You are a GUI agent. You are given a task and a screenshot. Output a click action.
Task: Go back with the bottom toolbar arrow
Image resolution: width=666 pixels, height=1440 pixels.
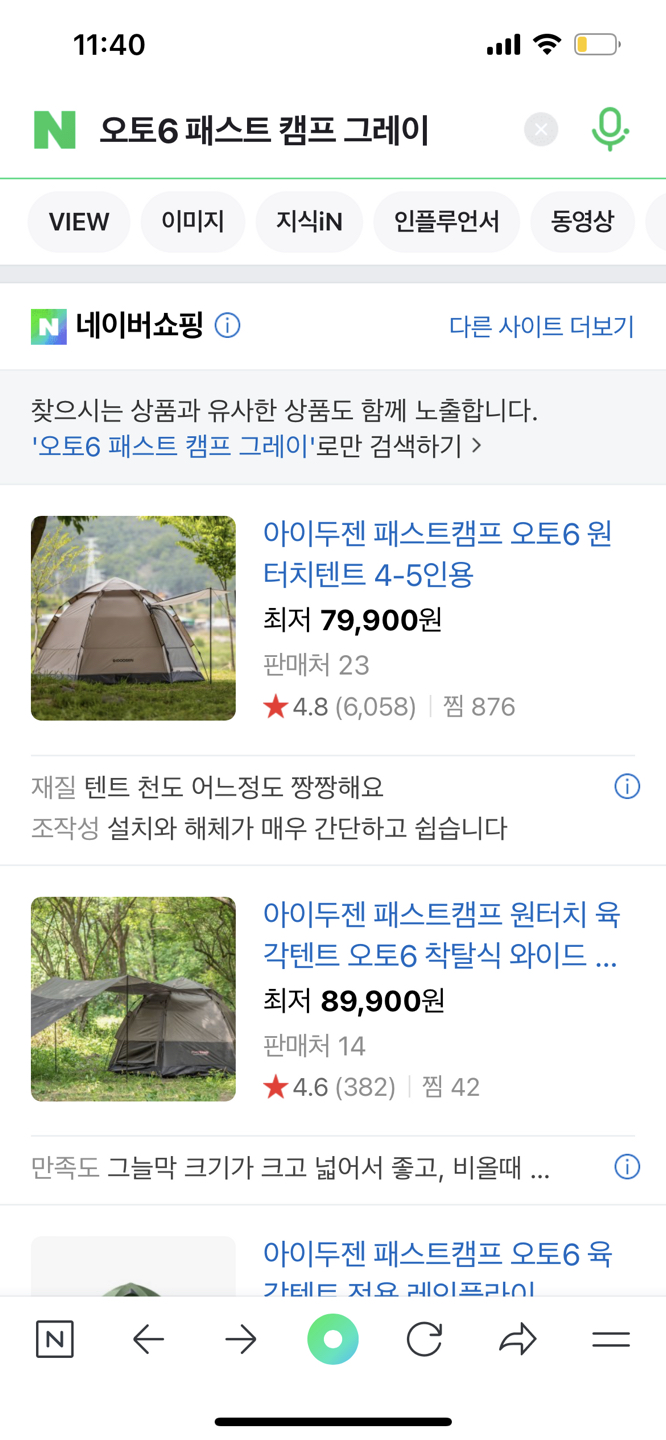(148, 1339)
